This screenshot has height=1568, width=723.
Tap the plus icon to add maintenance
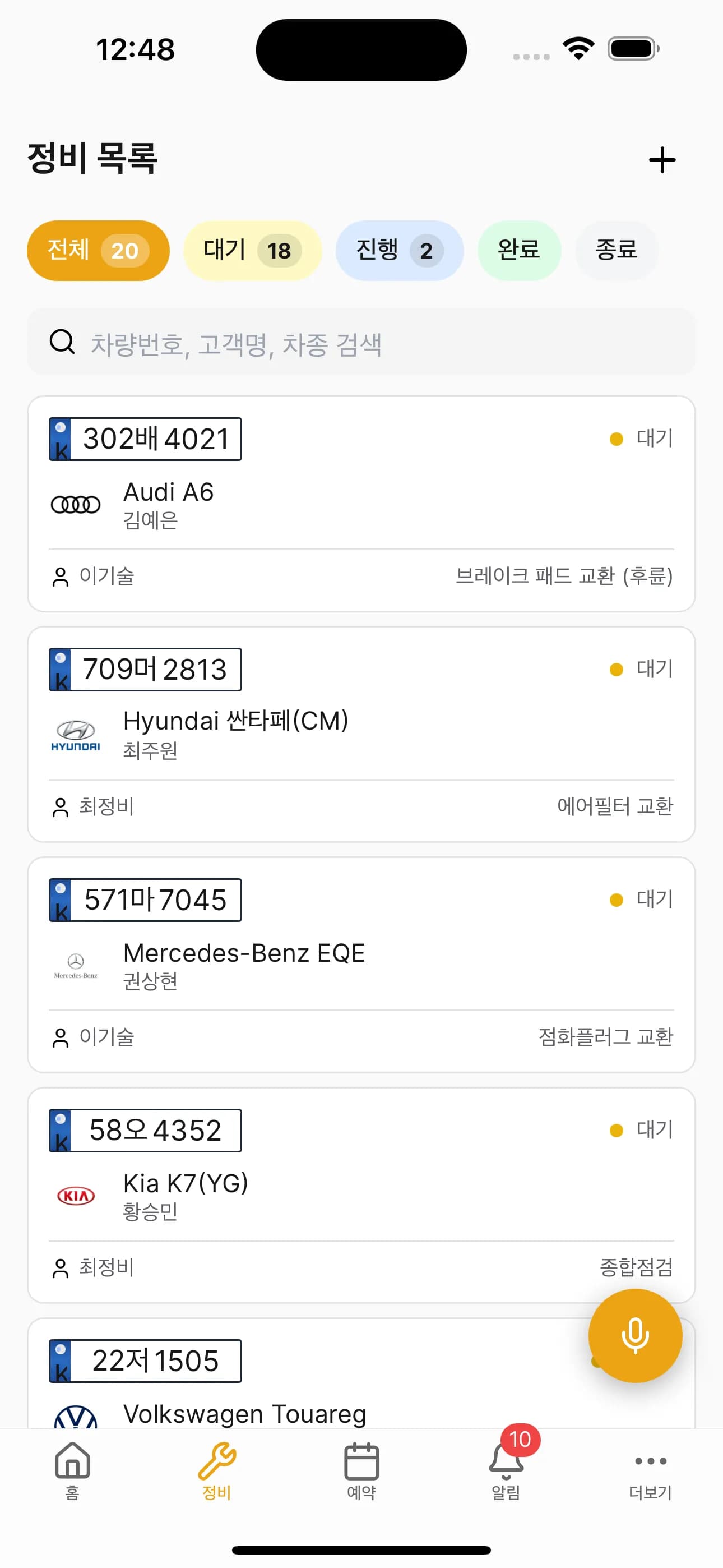point(661,160)
